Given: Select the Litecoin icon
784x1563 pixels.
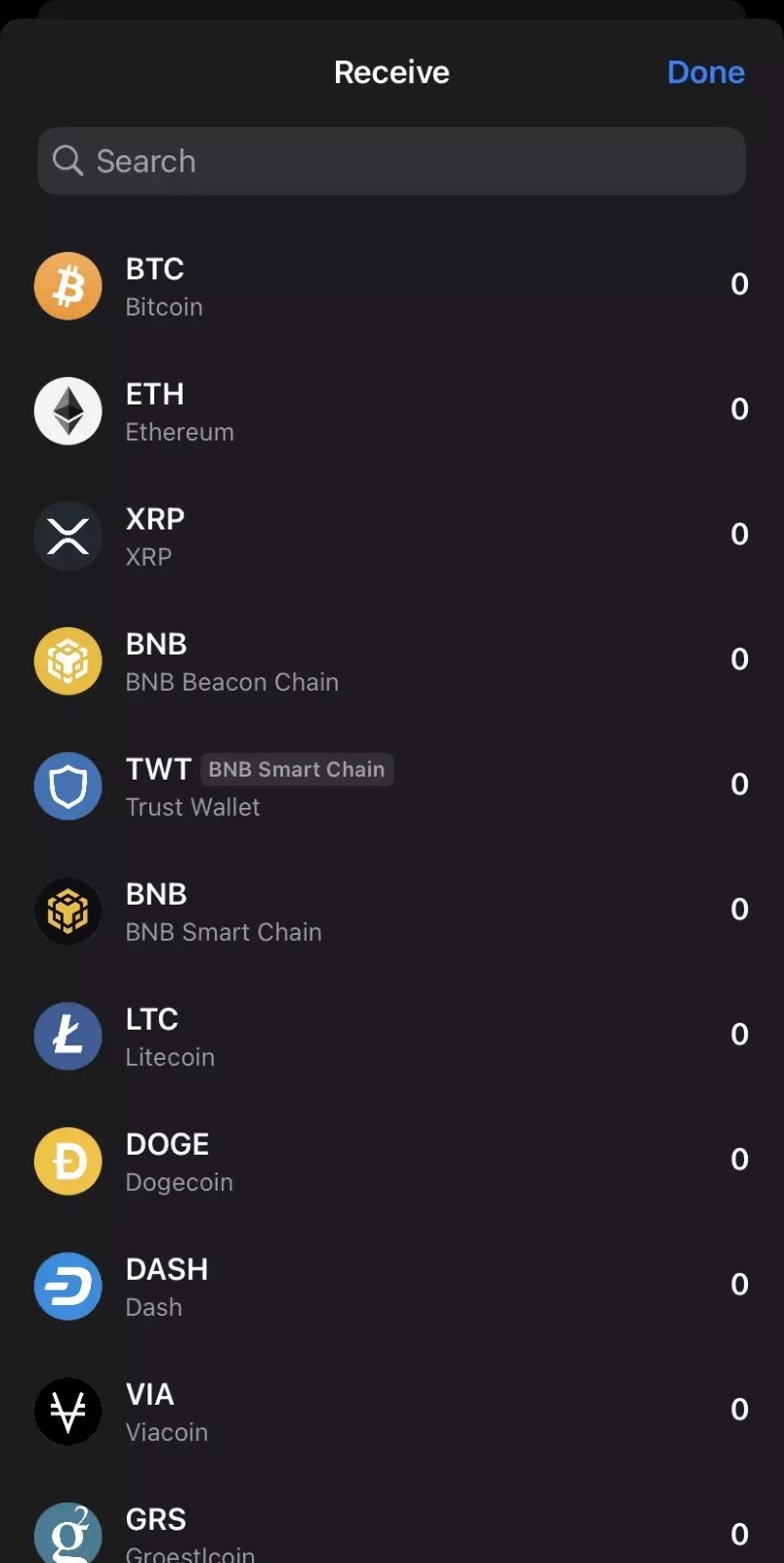Looking at the screenshot, I should 67,1035.
